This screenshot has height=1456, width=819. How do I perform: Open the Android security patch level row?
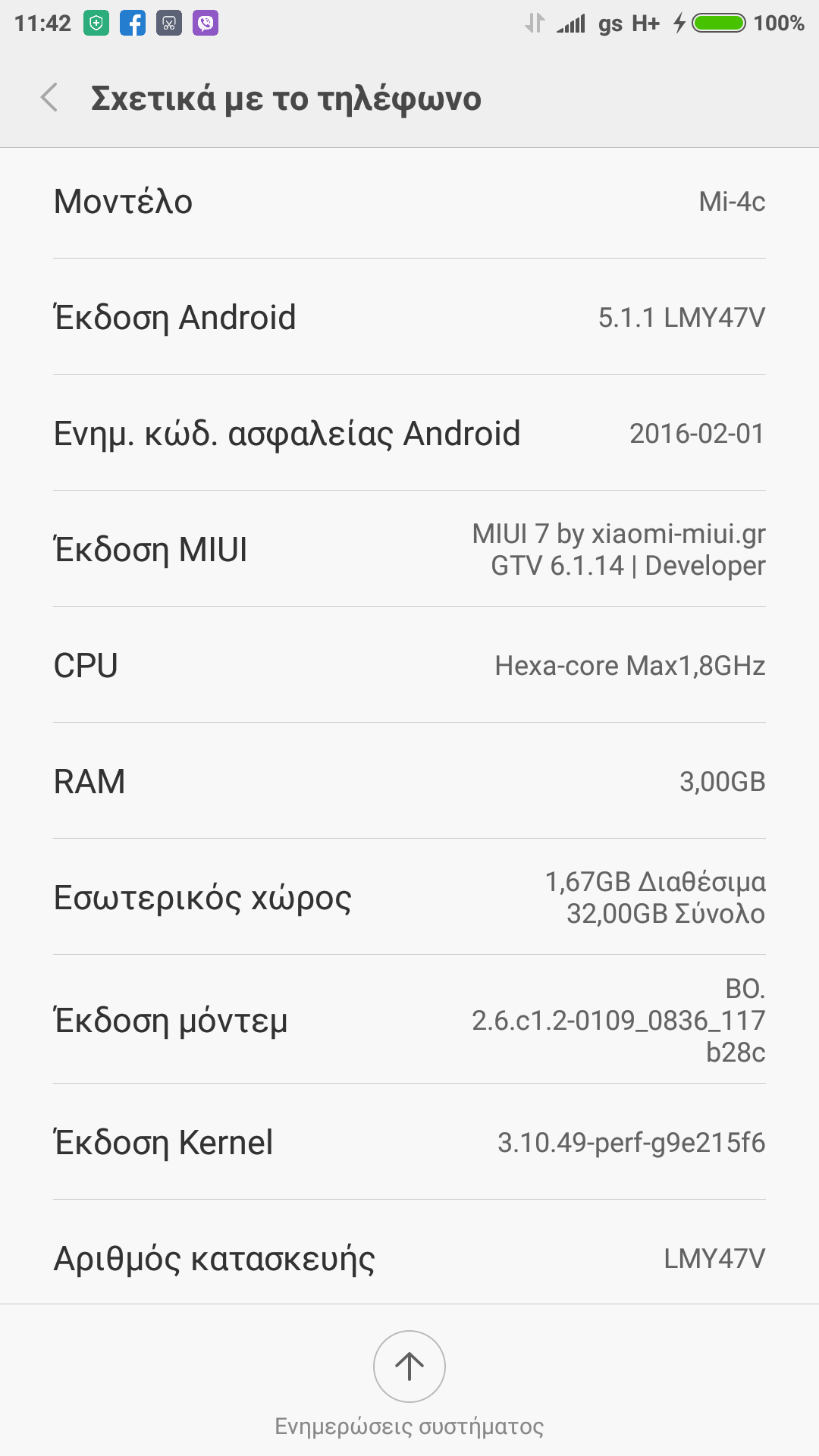click(409, 433)
